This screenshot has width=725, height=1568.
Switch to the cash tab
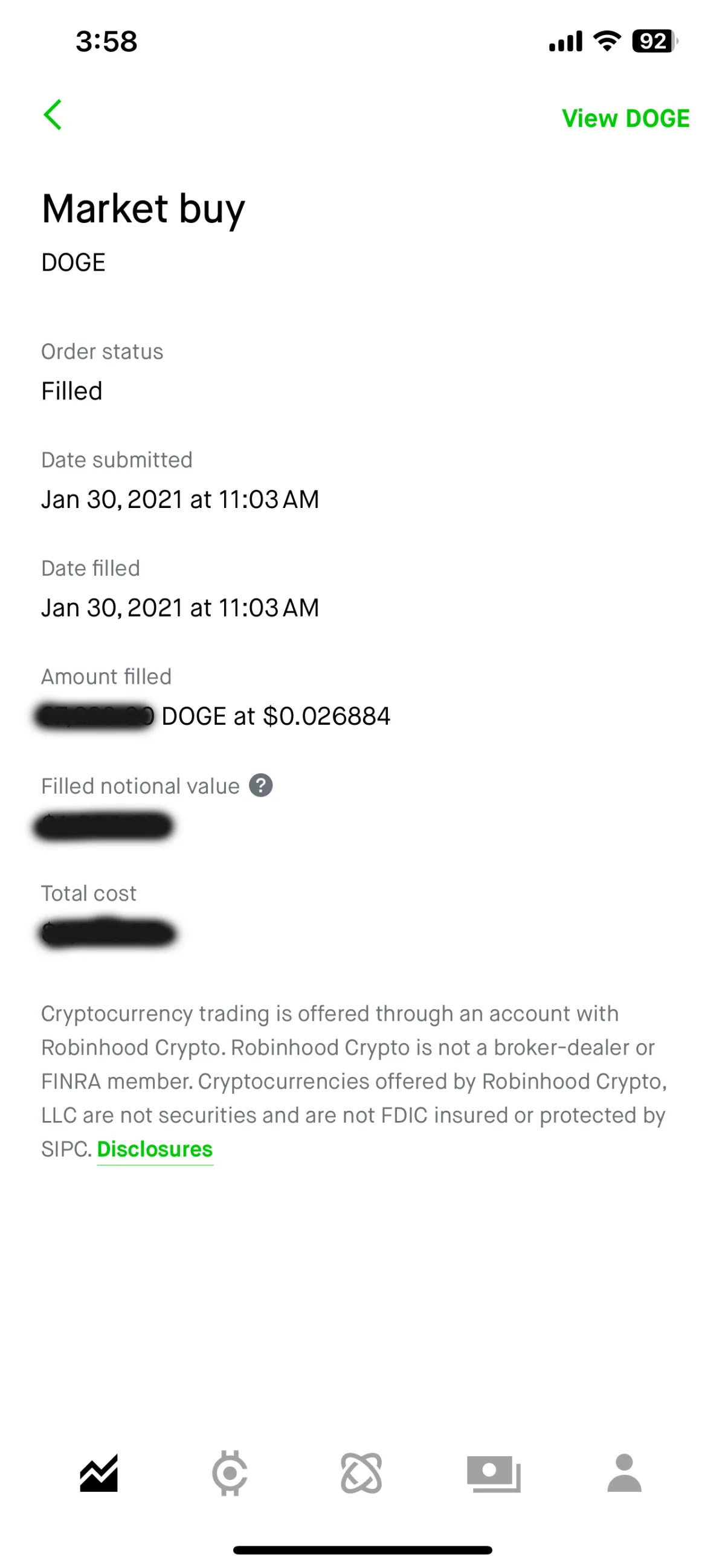(494, 1474)
